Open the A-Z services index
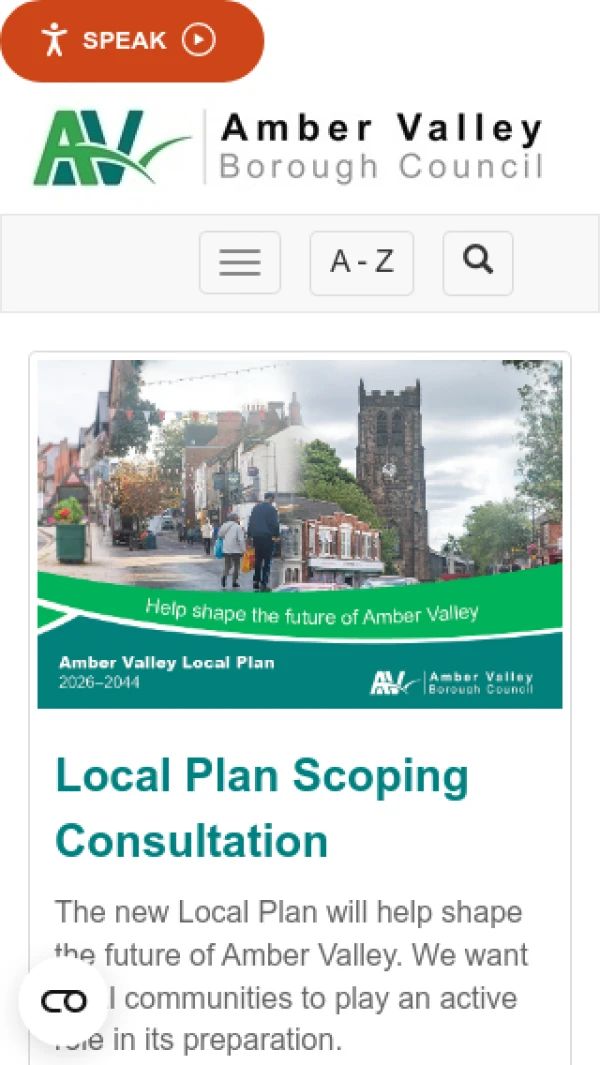 click(x=361, y=263)
